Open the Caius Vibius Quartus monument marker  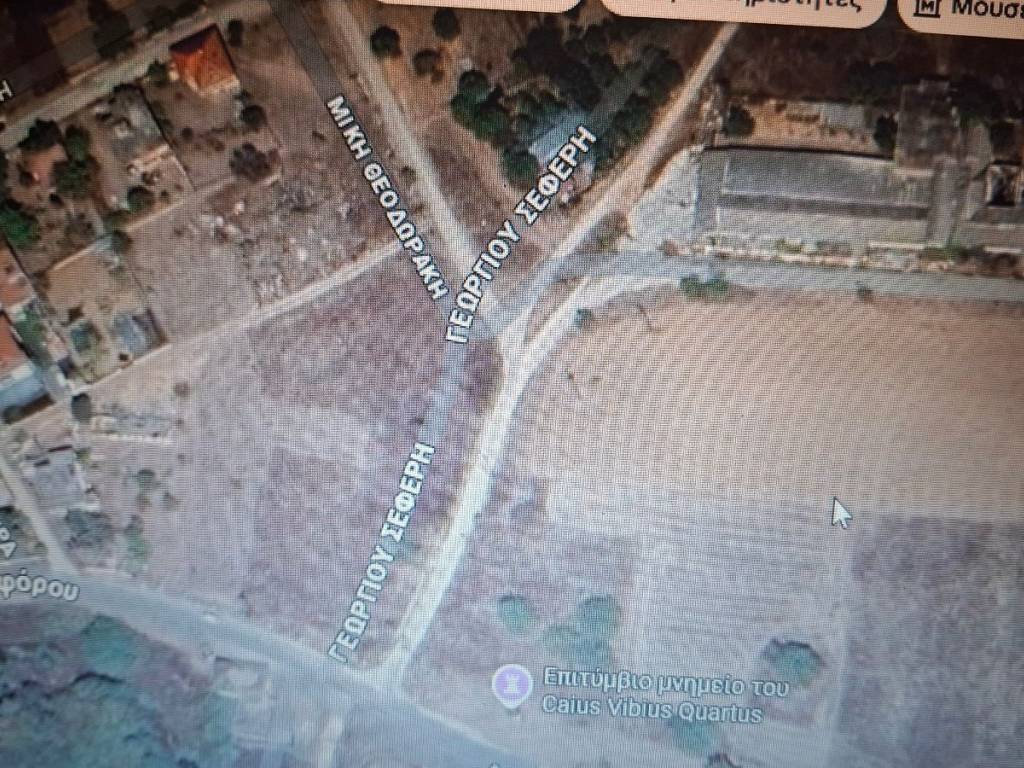(x=511, y=686)
